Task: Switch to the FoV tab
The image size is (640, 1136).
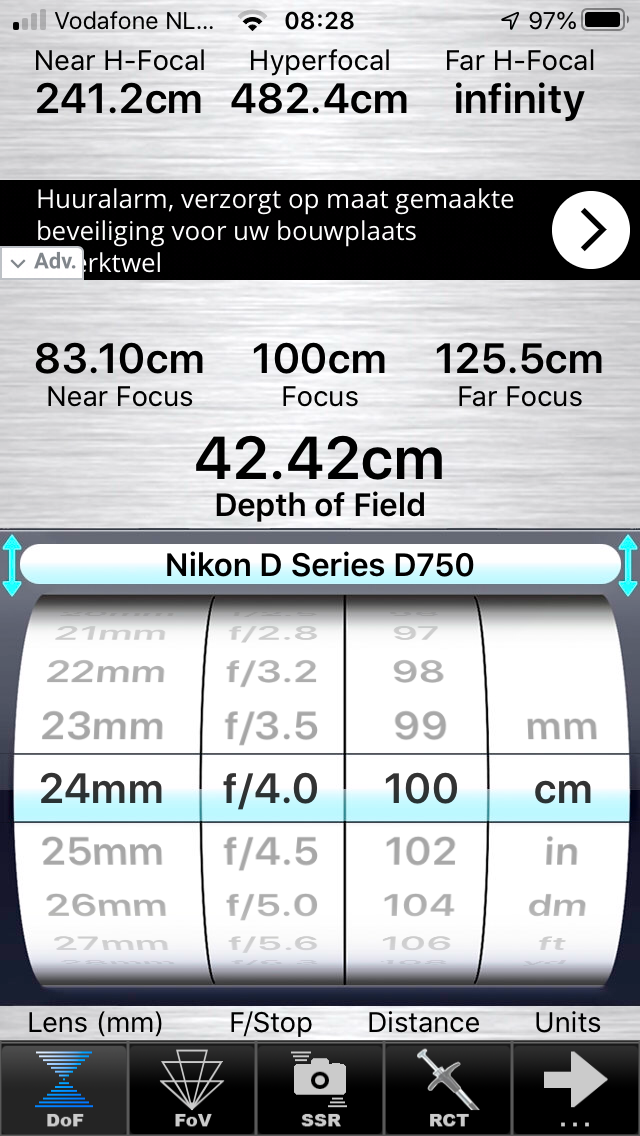Action: coord(192,1090)
